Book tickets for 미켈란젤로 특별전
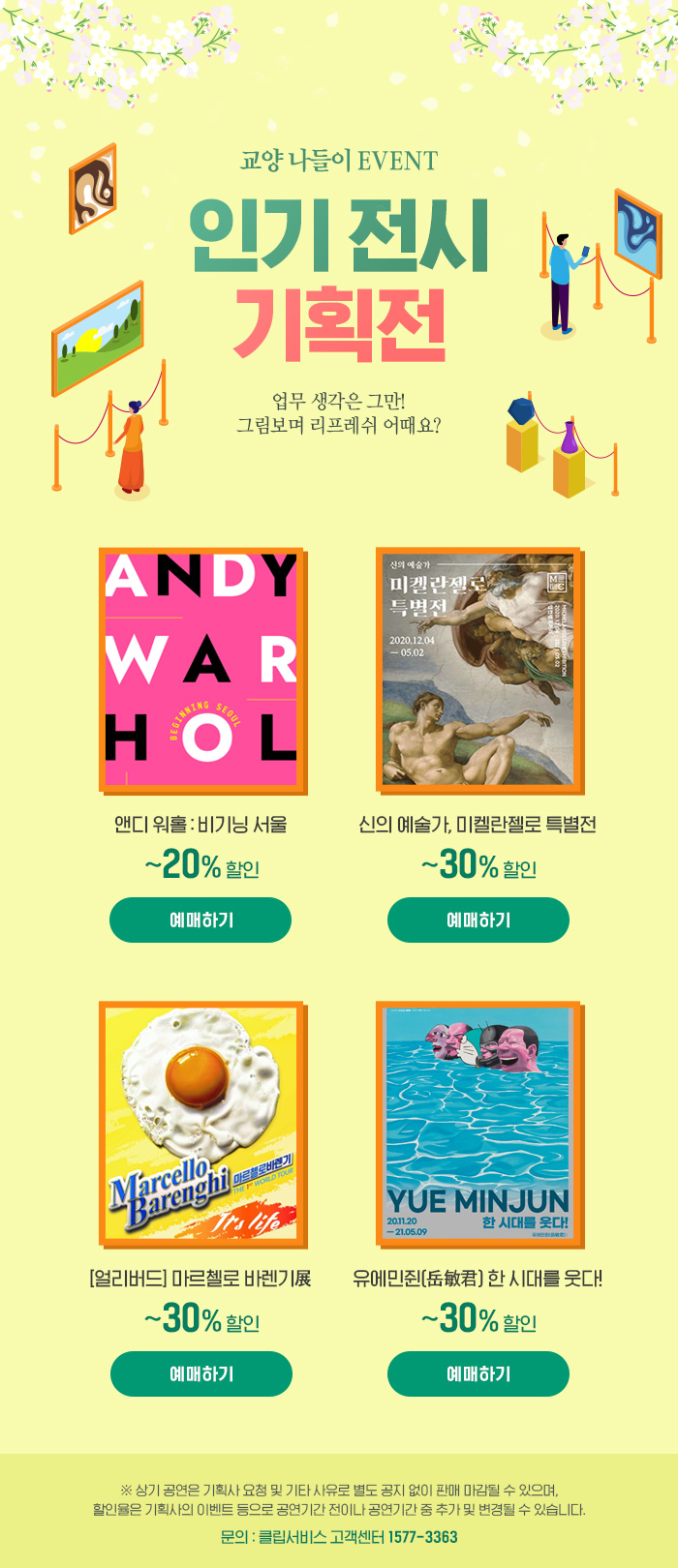 pyautogui.click(x=478, y=920)
